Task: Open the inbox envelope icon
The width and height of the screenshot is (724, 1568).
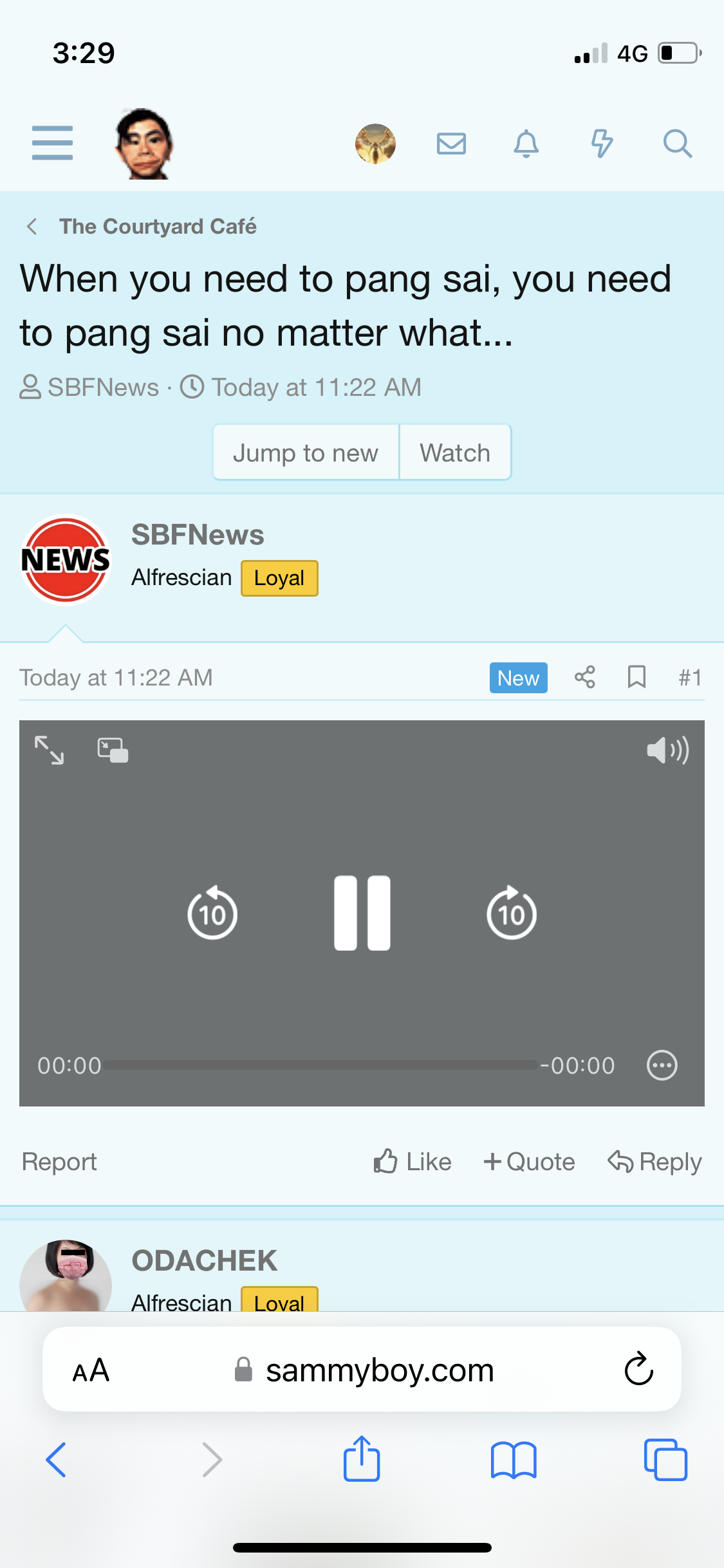Action: (451, 144)
